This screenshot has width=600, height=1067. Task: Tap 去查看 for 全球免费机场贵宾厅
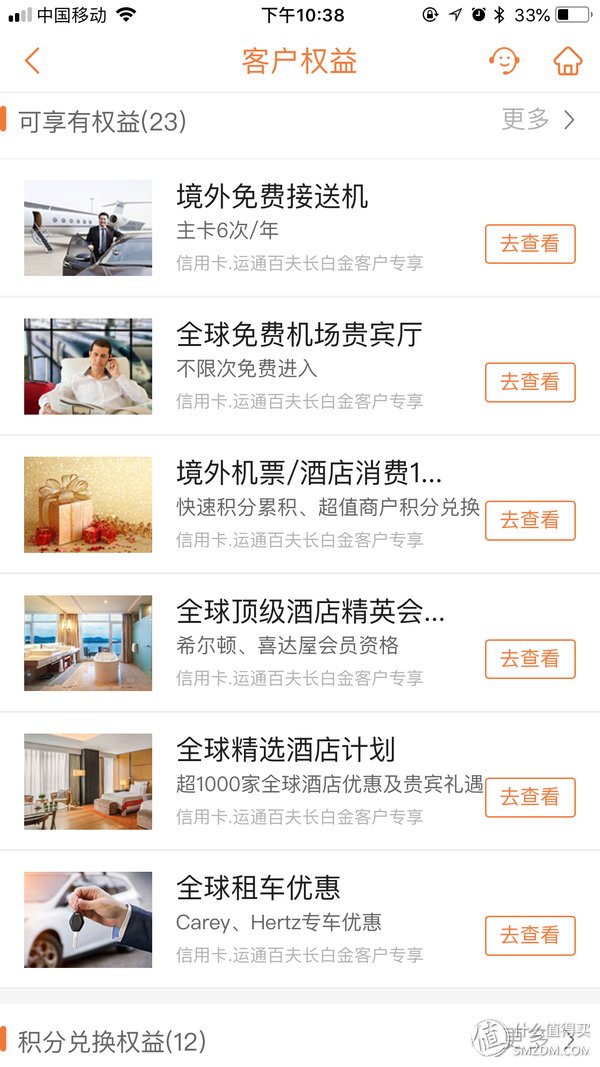530,382
